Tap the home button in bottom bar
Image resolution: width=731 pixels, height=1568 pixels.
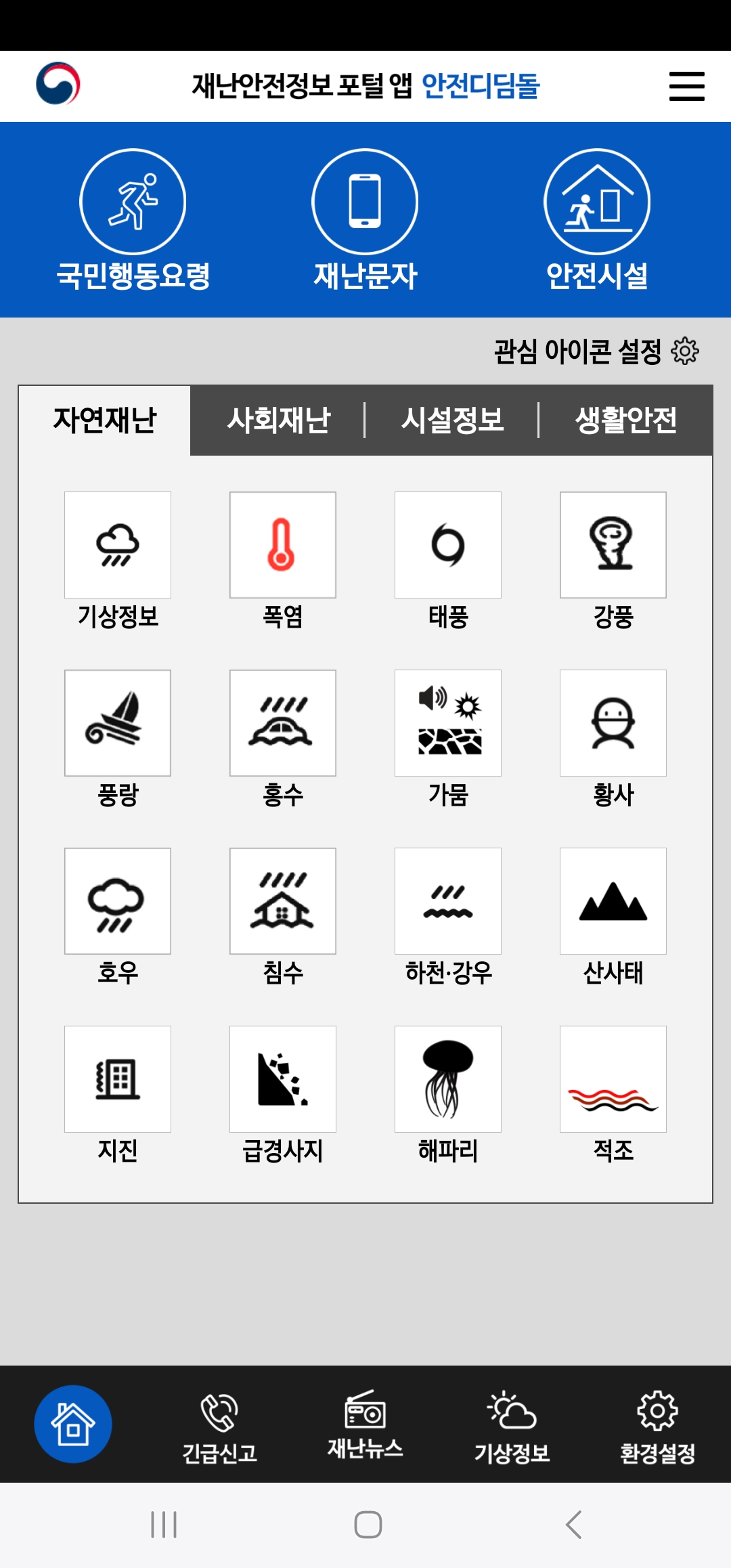(73, 1424)
